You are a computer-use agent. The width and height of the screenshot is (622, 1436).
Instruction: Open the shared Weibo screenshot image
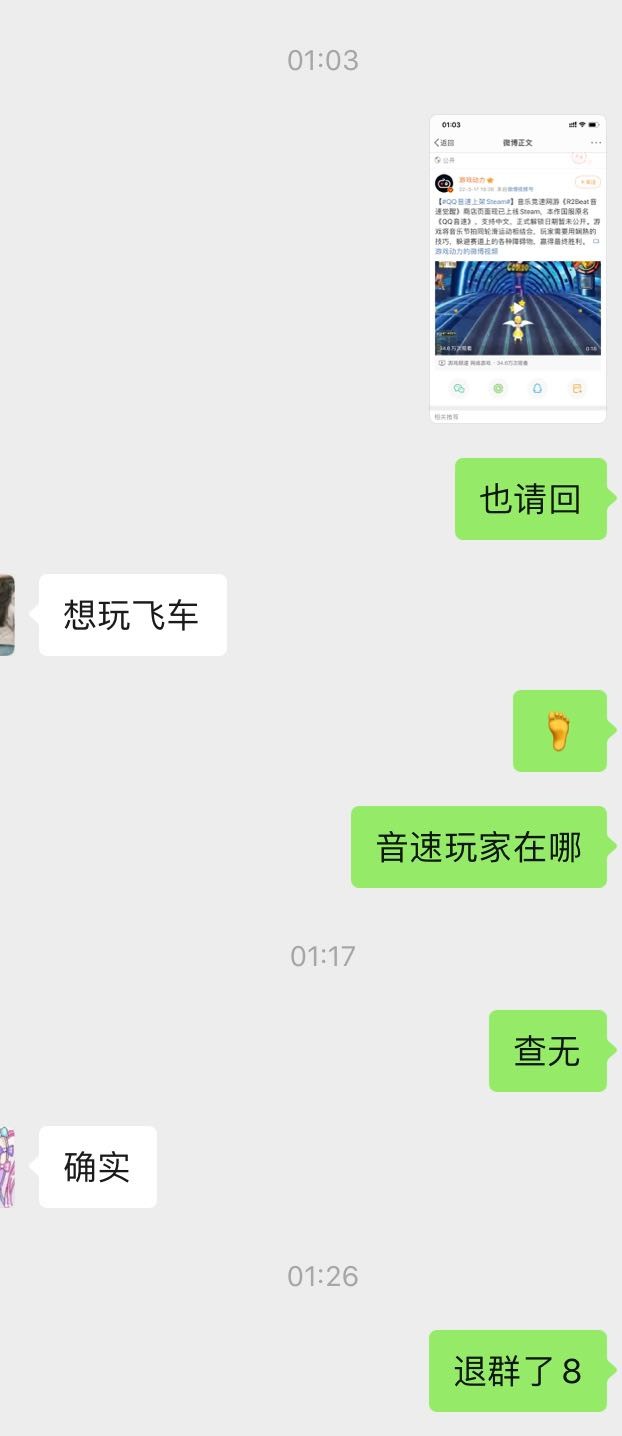517,268
